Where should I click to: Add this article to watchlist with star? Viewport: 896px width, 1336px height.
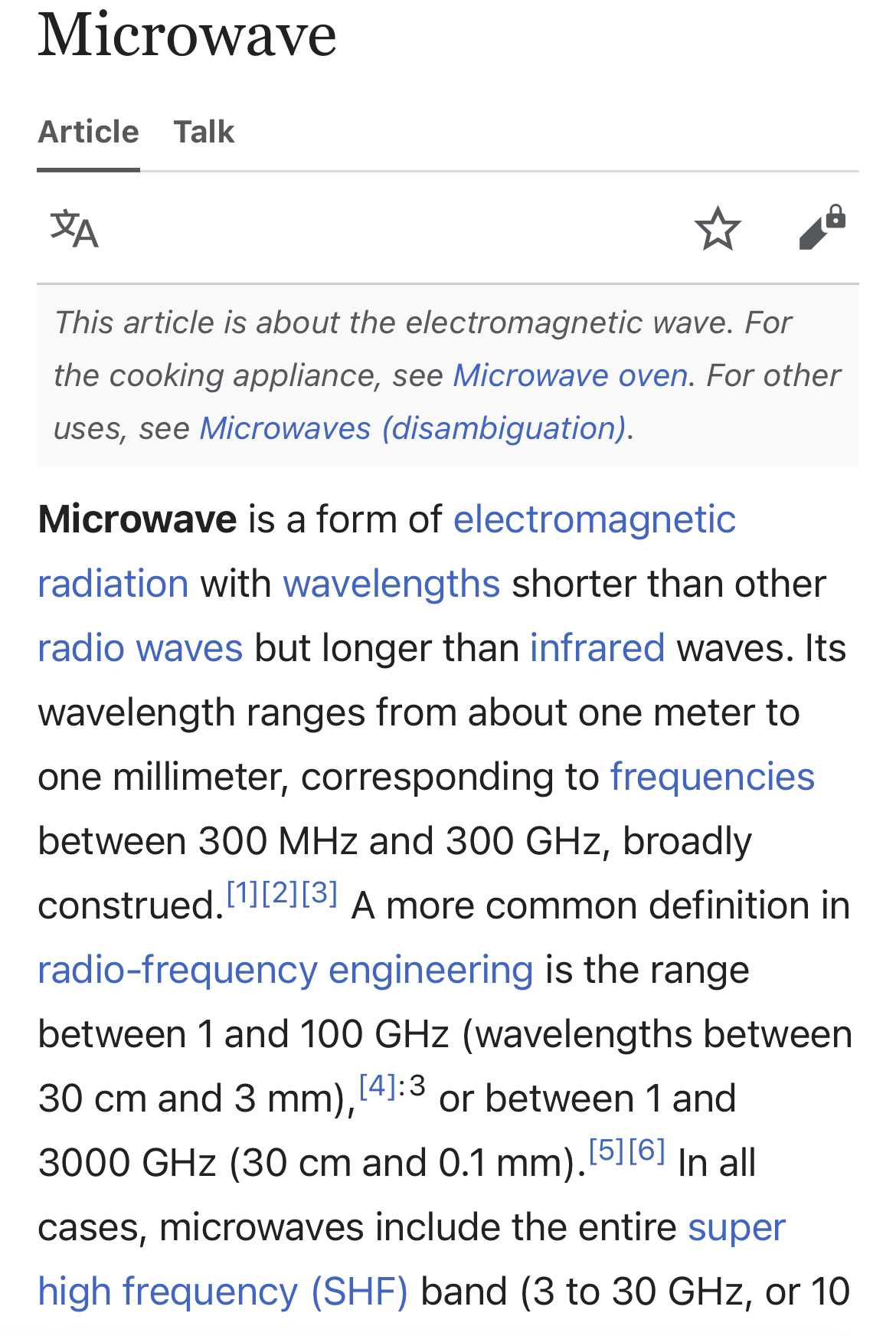point(717,228)
